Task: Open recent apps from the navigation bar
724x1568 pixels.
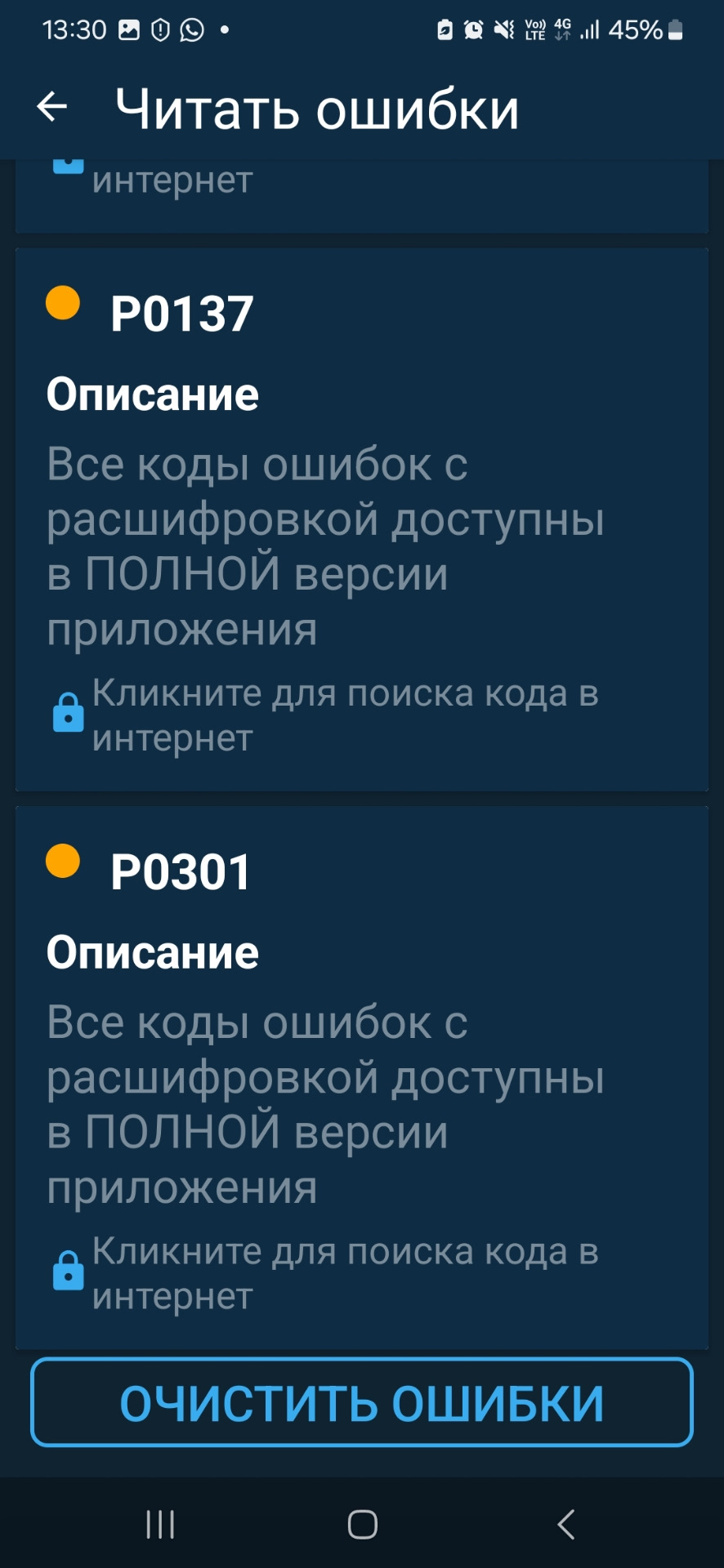Action: click(160, 1524)
